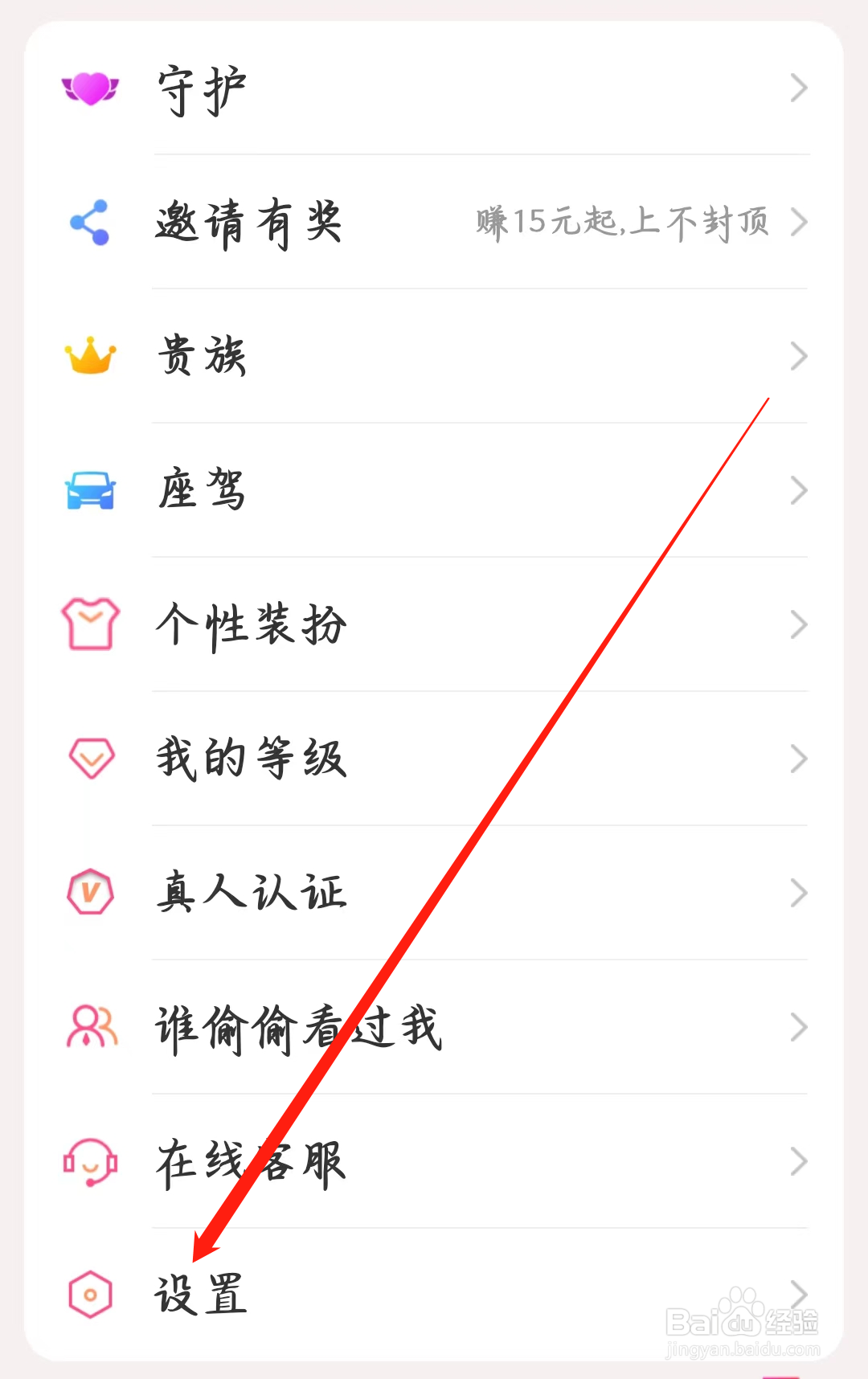
Task: Tap the diamond icon for 我的等级
Action: point(90,759)
